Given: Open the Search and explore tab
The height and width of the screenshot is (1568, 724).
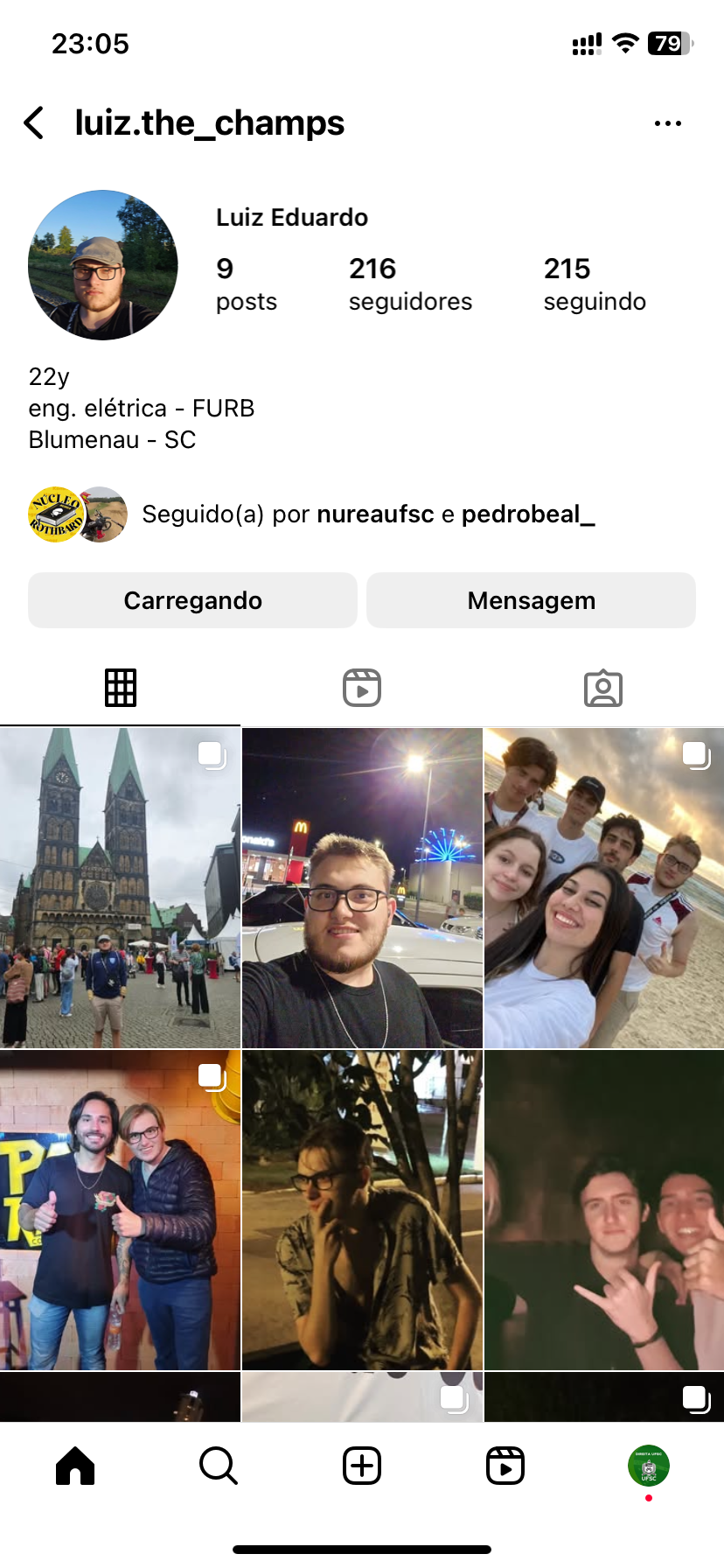Looking at the screenshot, I should [x=219, y=1466].
